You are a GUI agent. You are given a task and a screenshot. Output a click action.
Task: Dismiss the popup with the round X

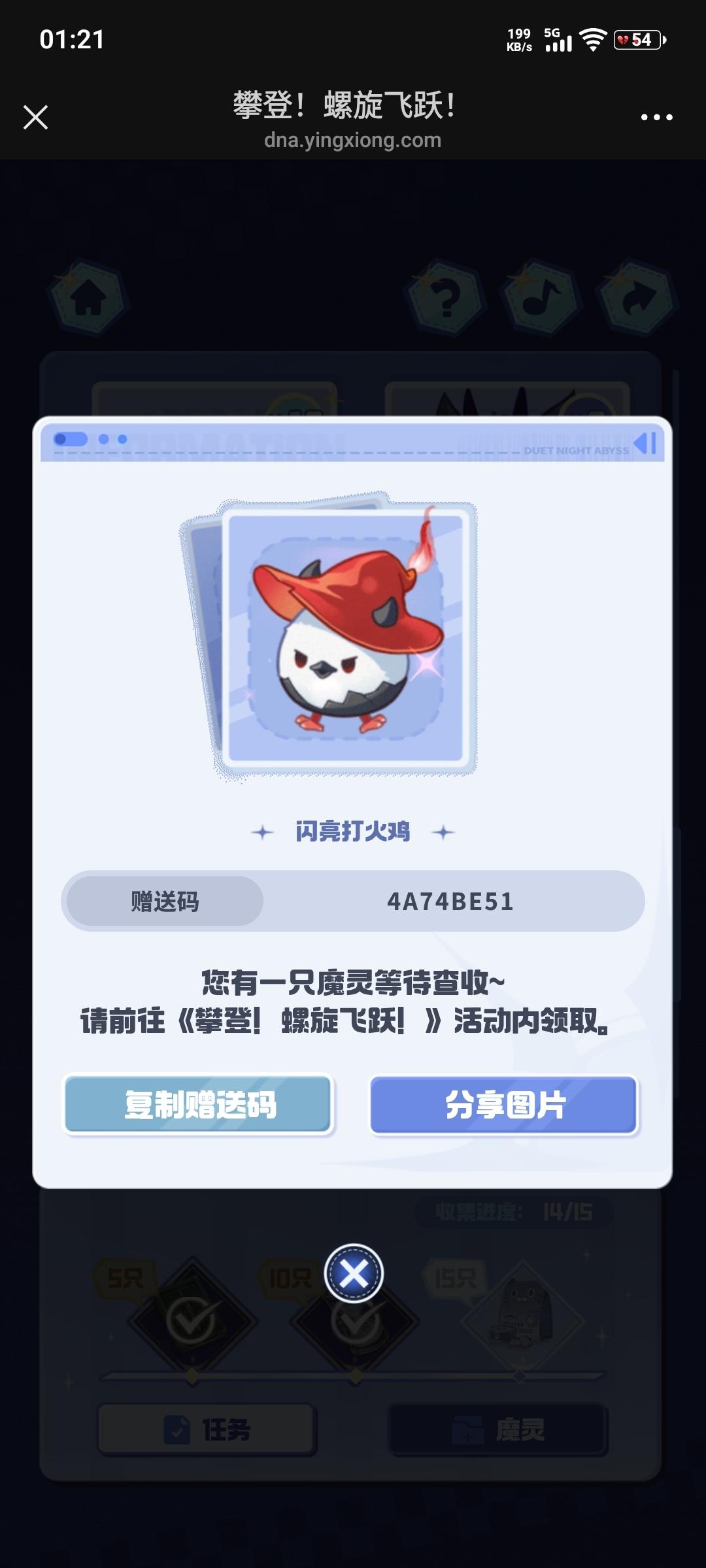click(354, 1273)
